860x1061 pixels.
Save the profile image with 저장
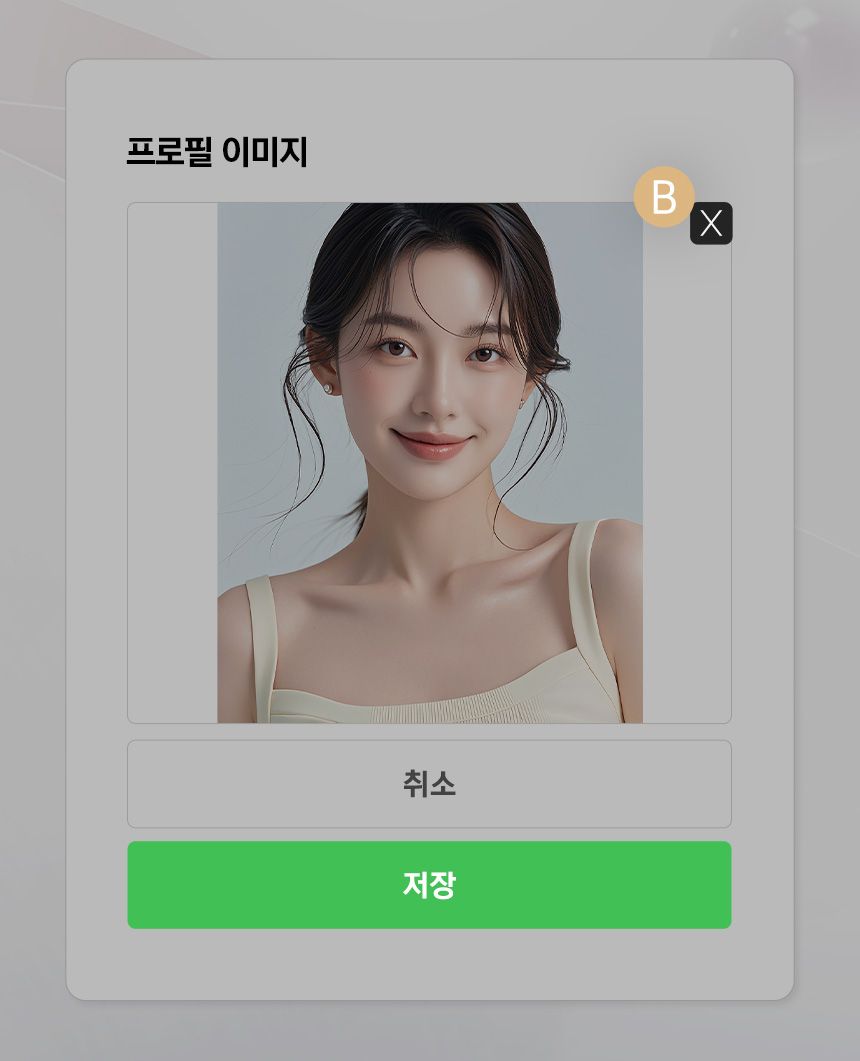click(x=429, y=885)
